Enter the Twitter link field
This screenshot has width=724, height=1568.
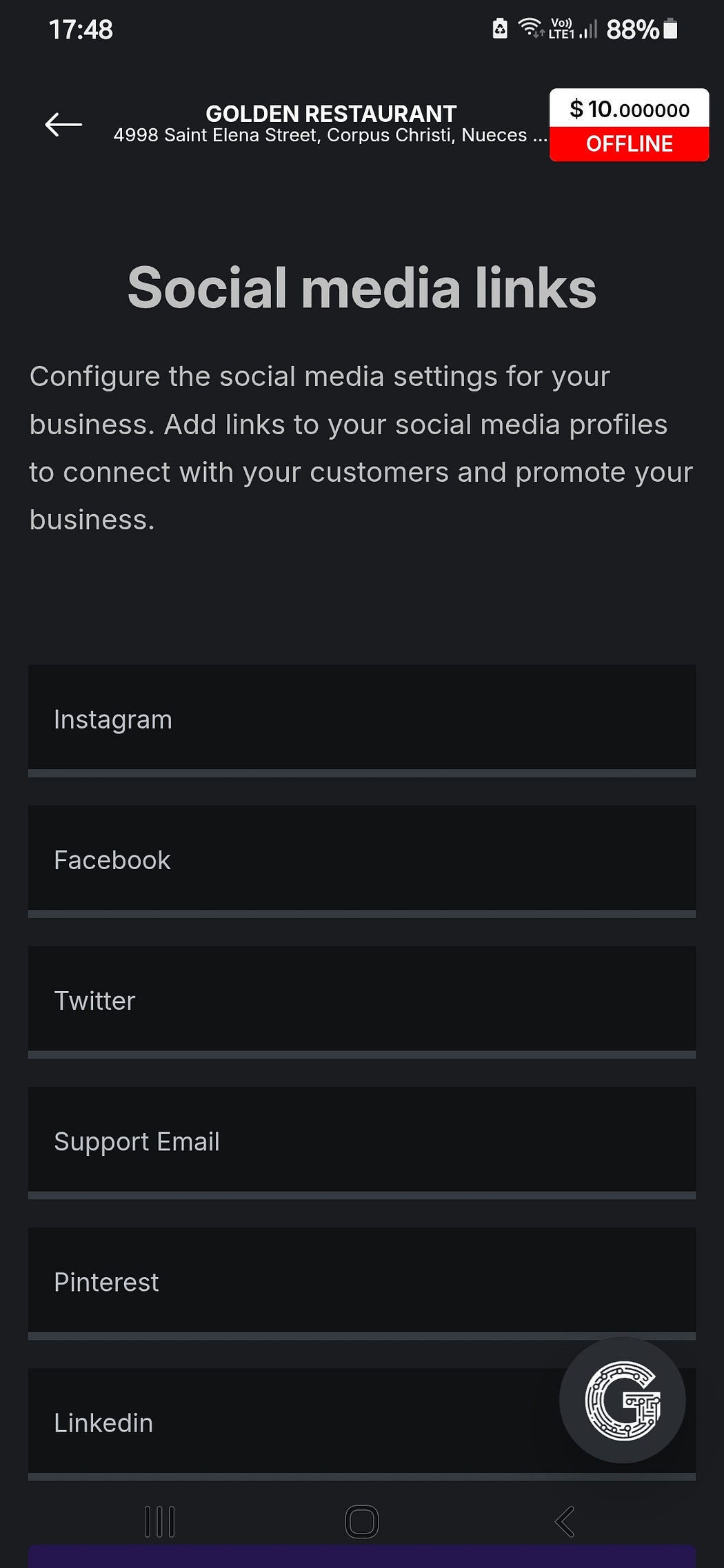click(x=361, y=1001)
